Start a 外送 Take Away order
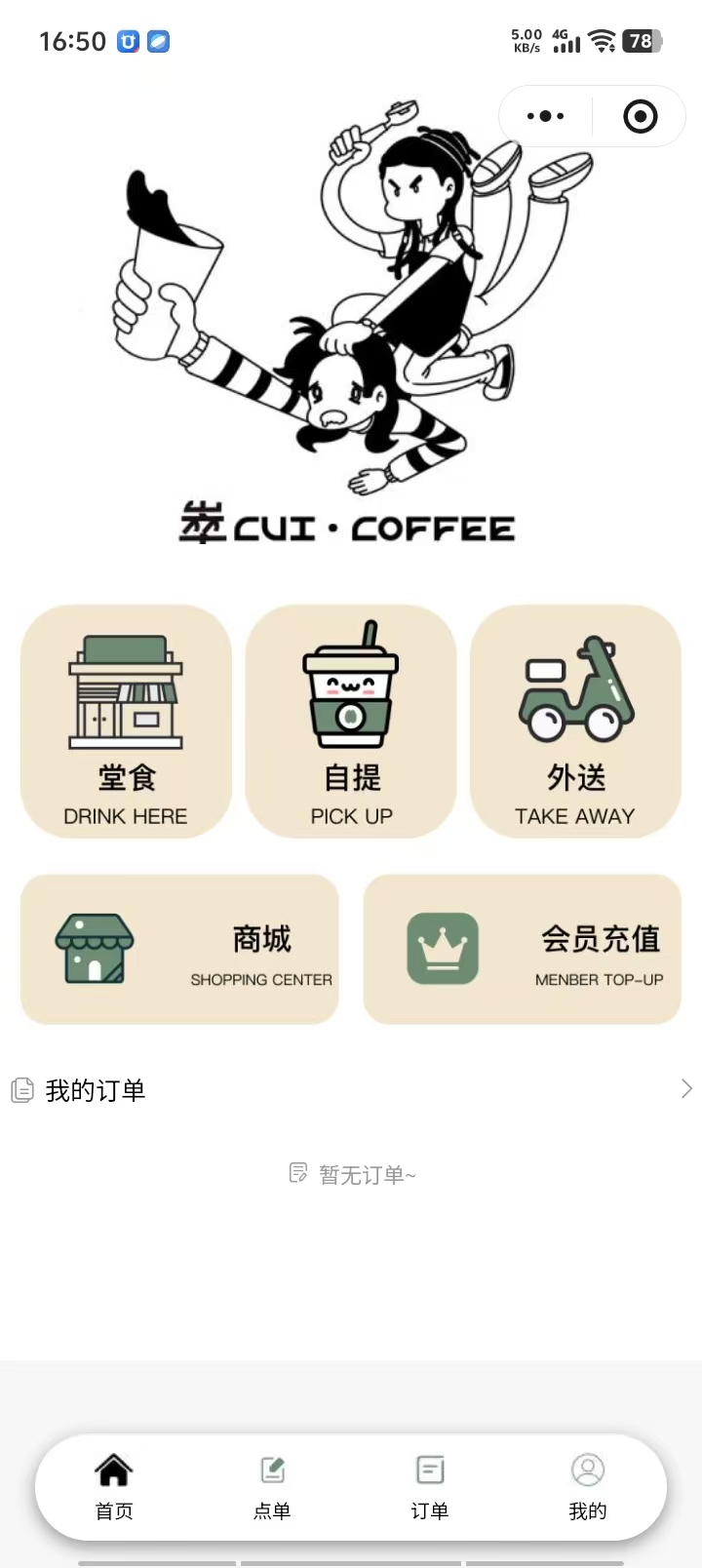The image size is (702, 1568). (x=575, y=722)
